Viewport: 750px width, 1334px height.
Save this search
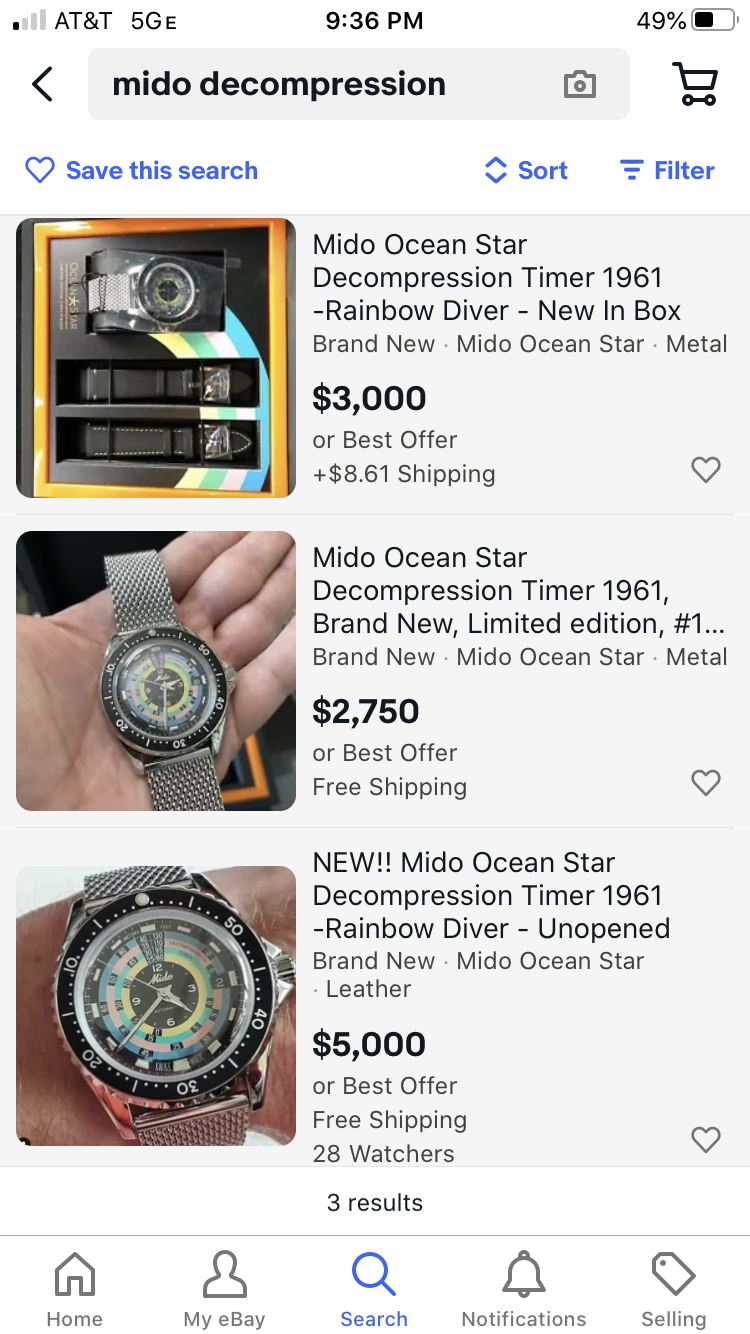141,171
